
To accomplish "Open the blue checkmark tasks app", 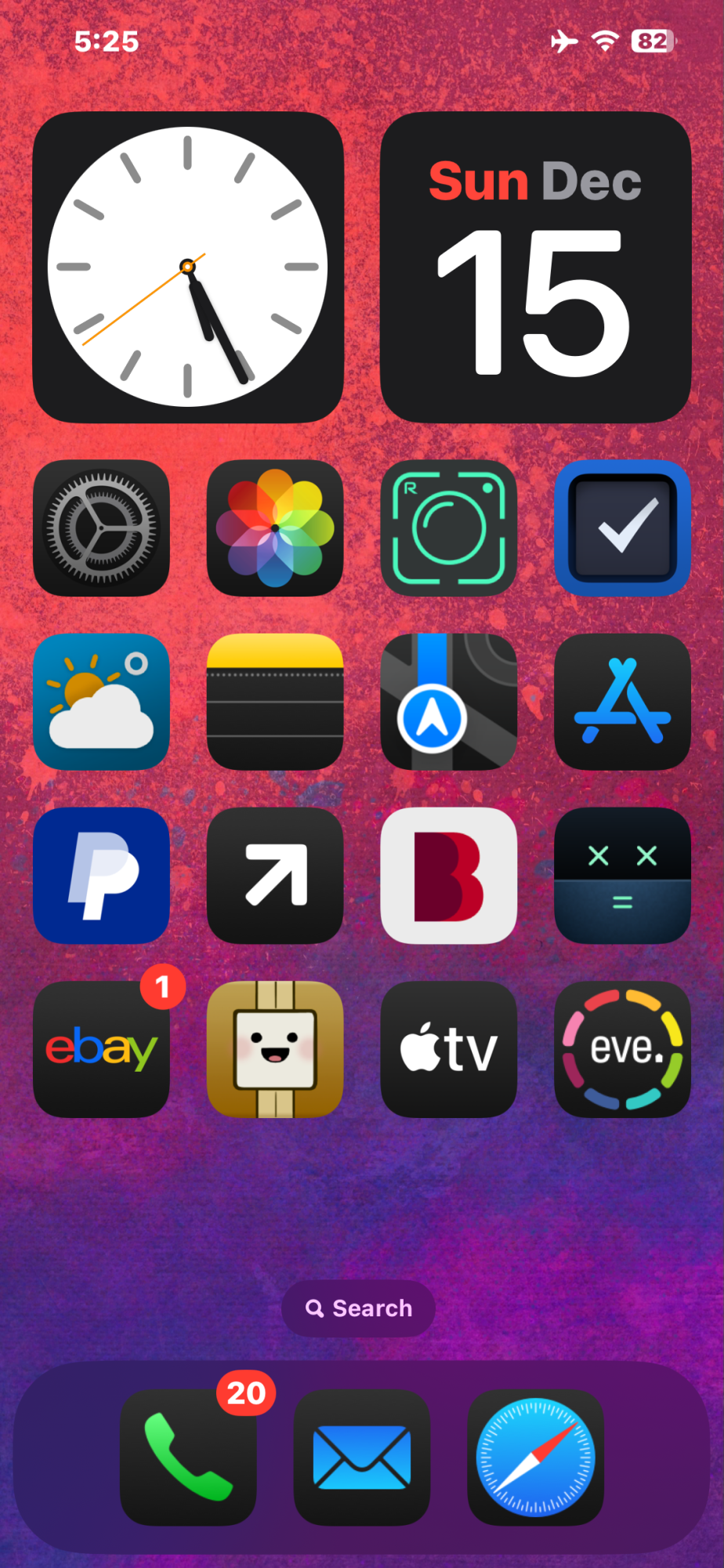I will point(622,528).
